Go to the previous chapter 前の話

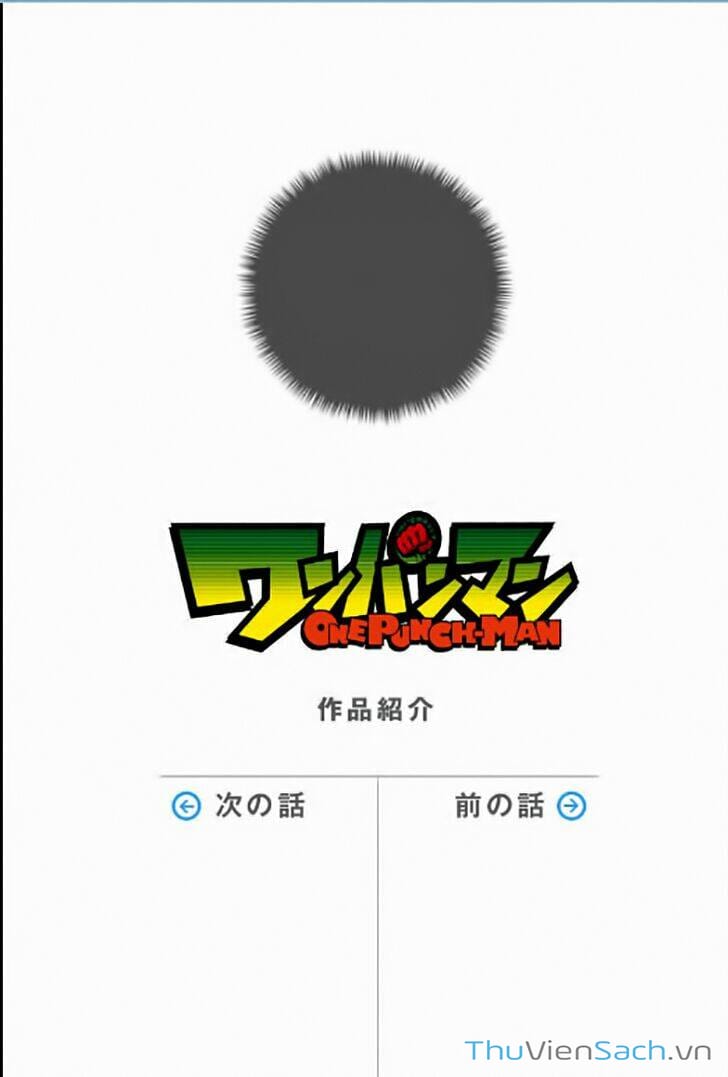pos(519,806)
